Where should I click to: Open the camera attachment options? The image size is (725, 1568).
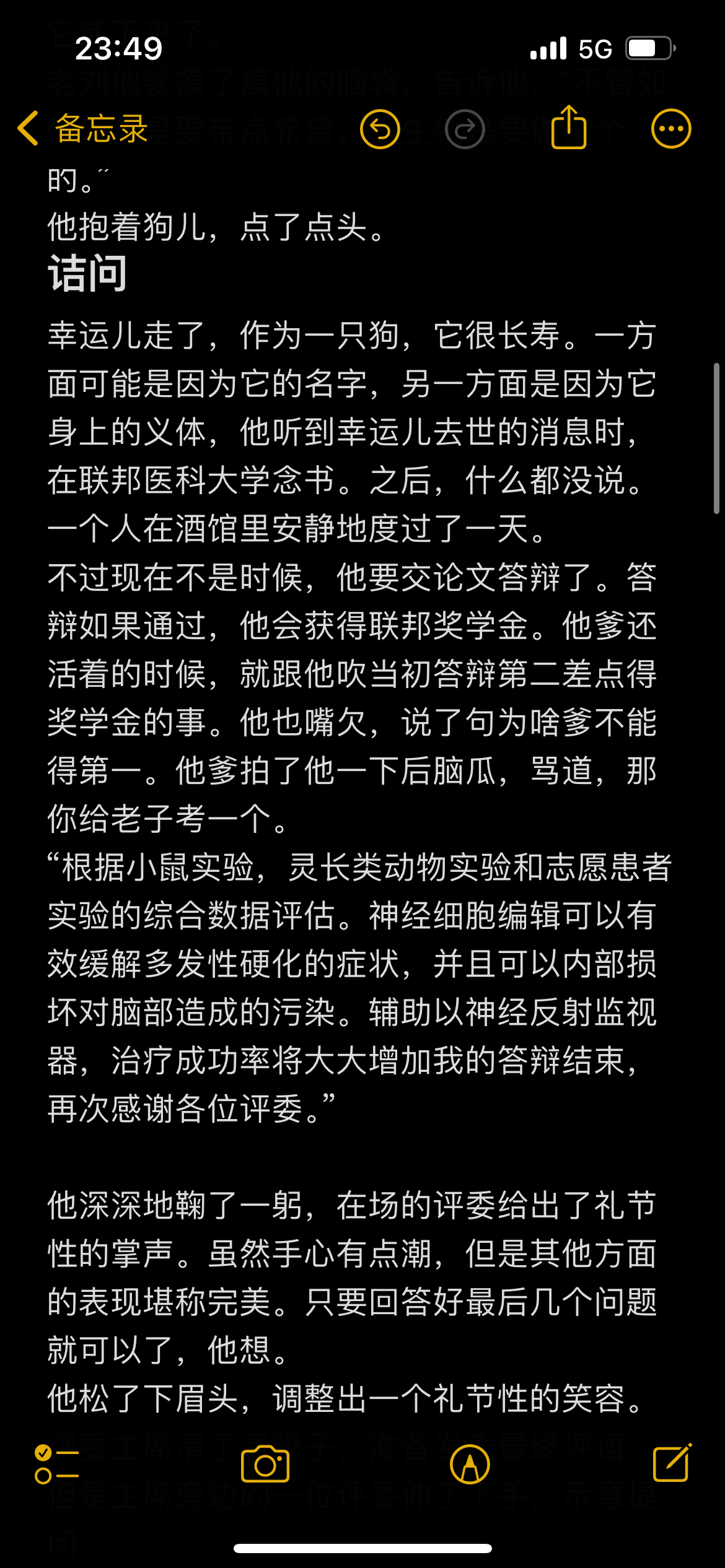265,1465
